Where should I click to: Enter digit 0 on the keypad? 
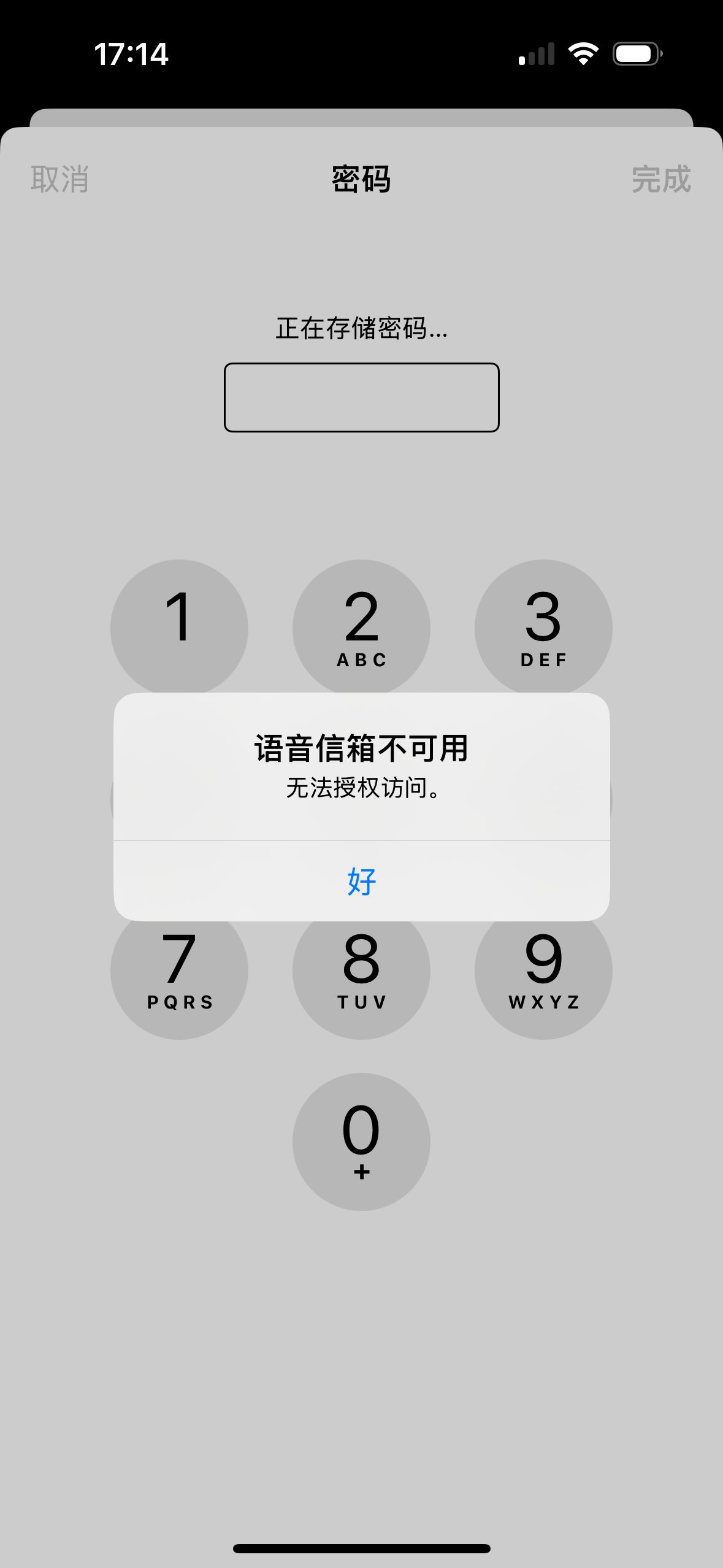[361, 1141]
